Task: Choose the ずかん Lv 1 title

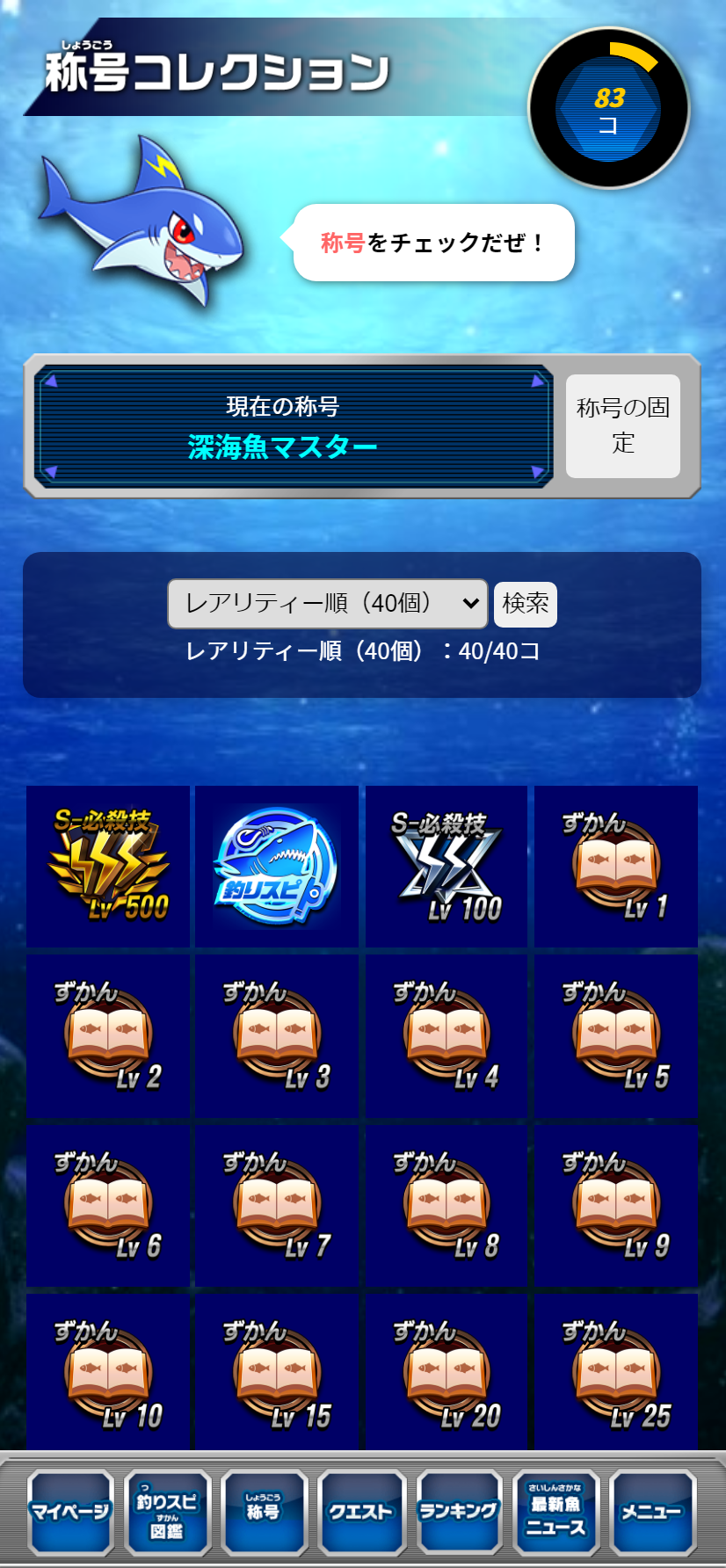Action: (x=615, y=867)
